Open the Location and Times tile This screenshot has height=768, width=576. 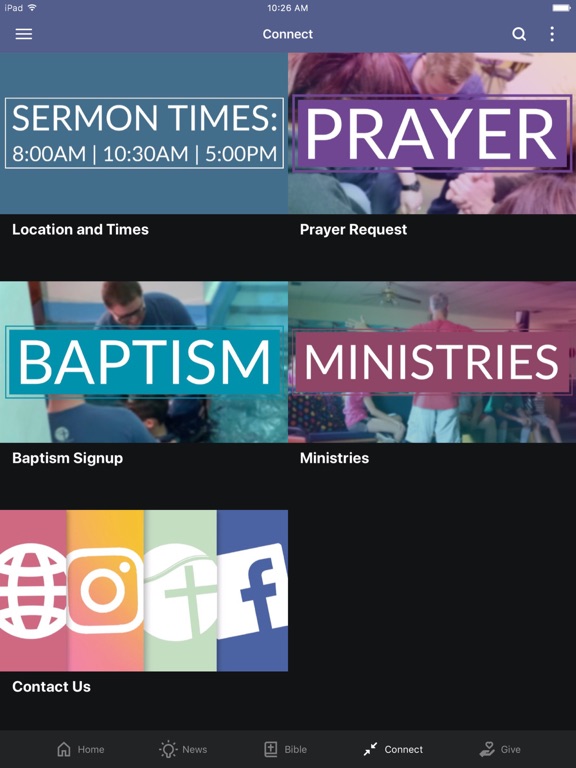tap(144, 166)
